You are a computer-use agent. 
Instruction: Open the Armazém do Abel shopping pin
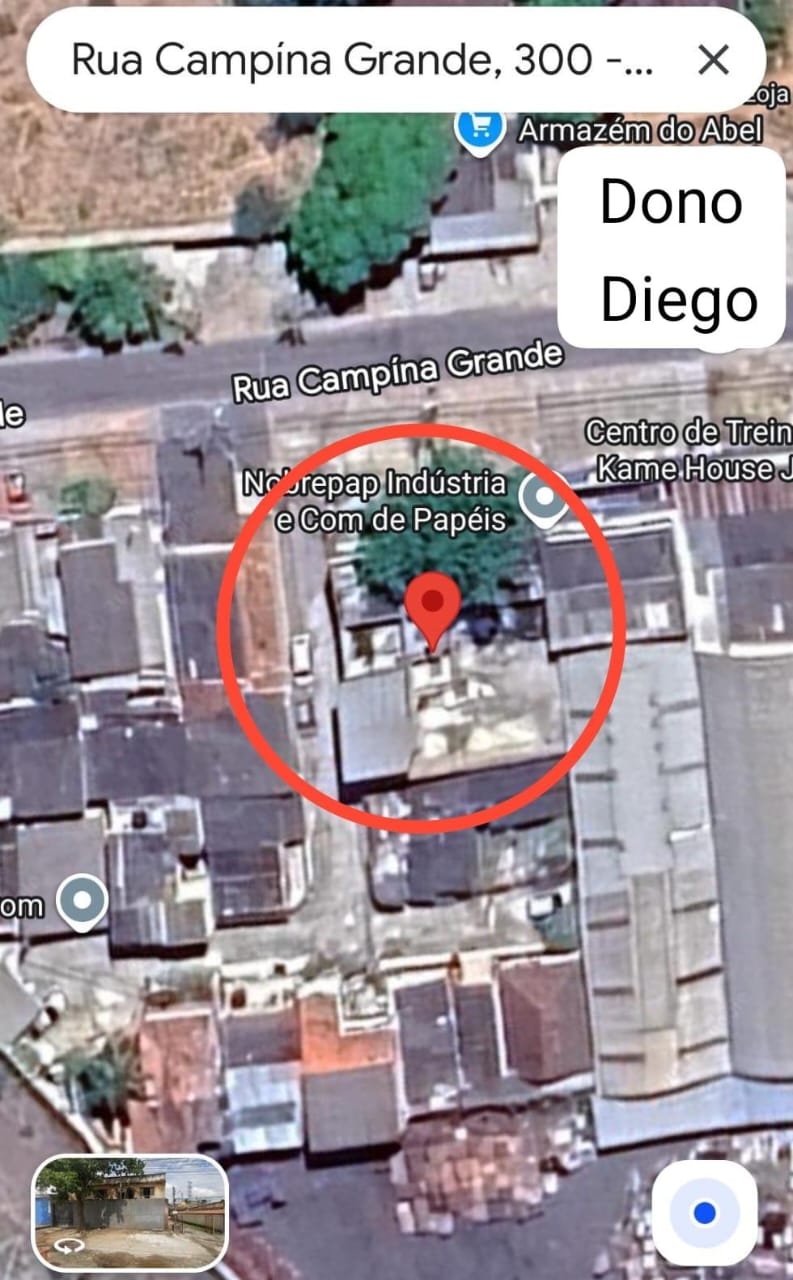tap(479, 127)
